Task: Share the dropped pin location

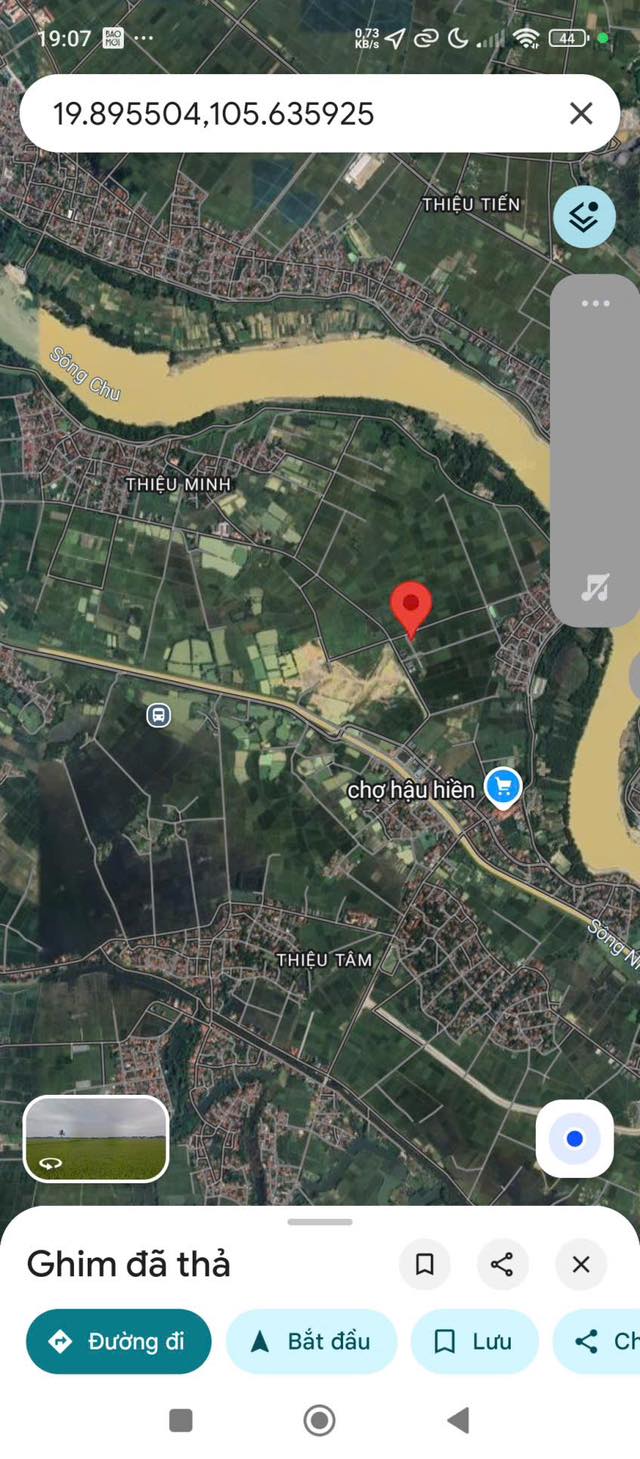Action: tap(502, 1265)
